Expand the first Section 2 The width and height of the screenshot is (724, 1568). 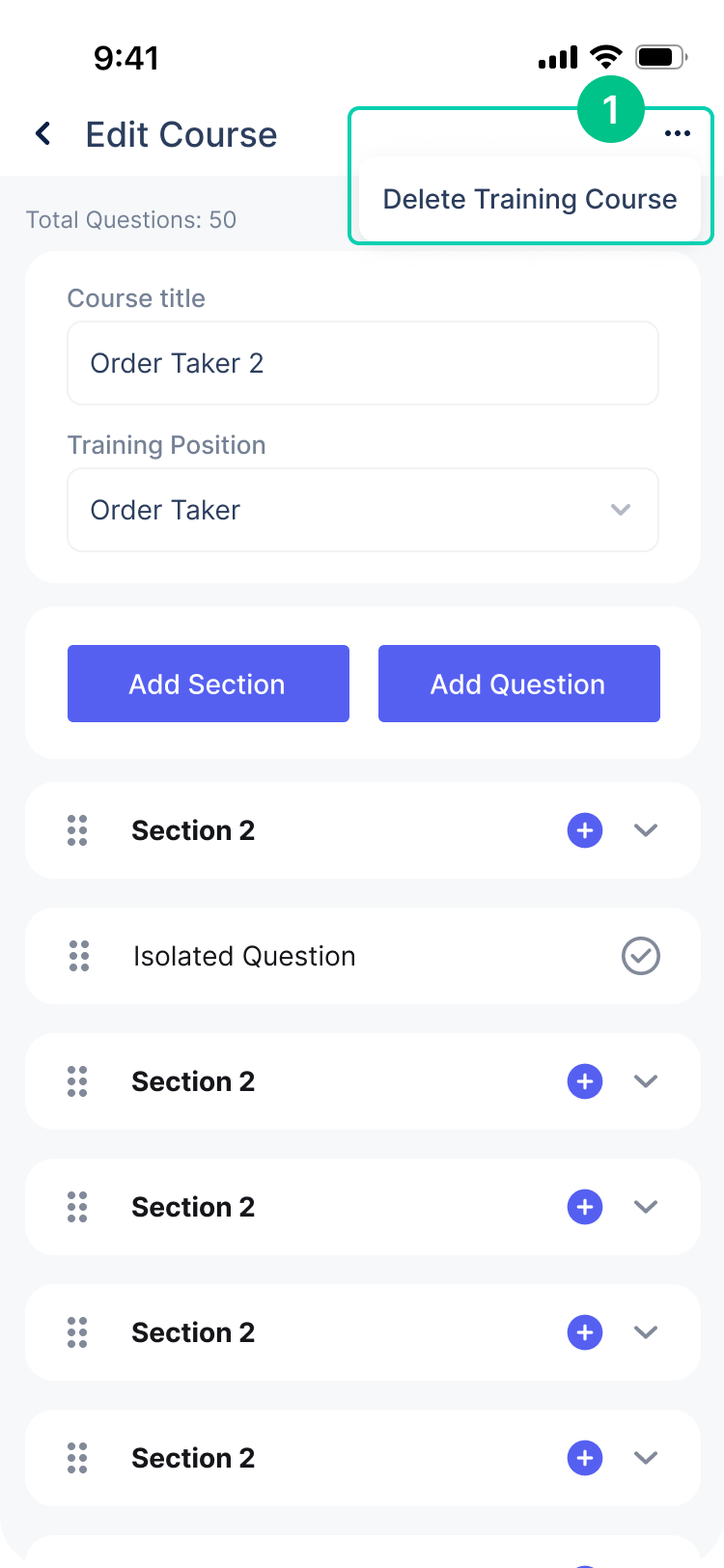click(x=646, y=830)
